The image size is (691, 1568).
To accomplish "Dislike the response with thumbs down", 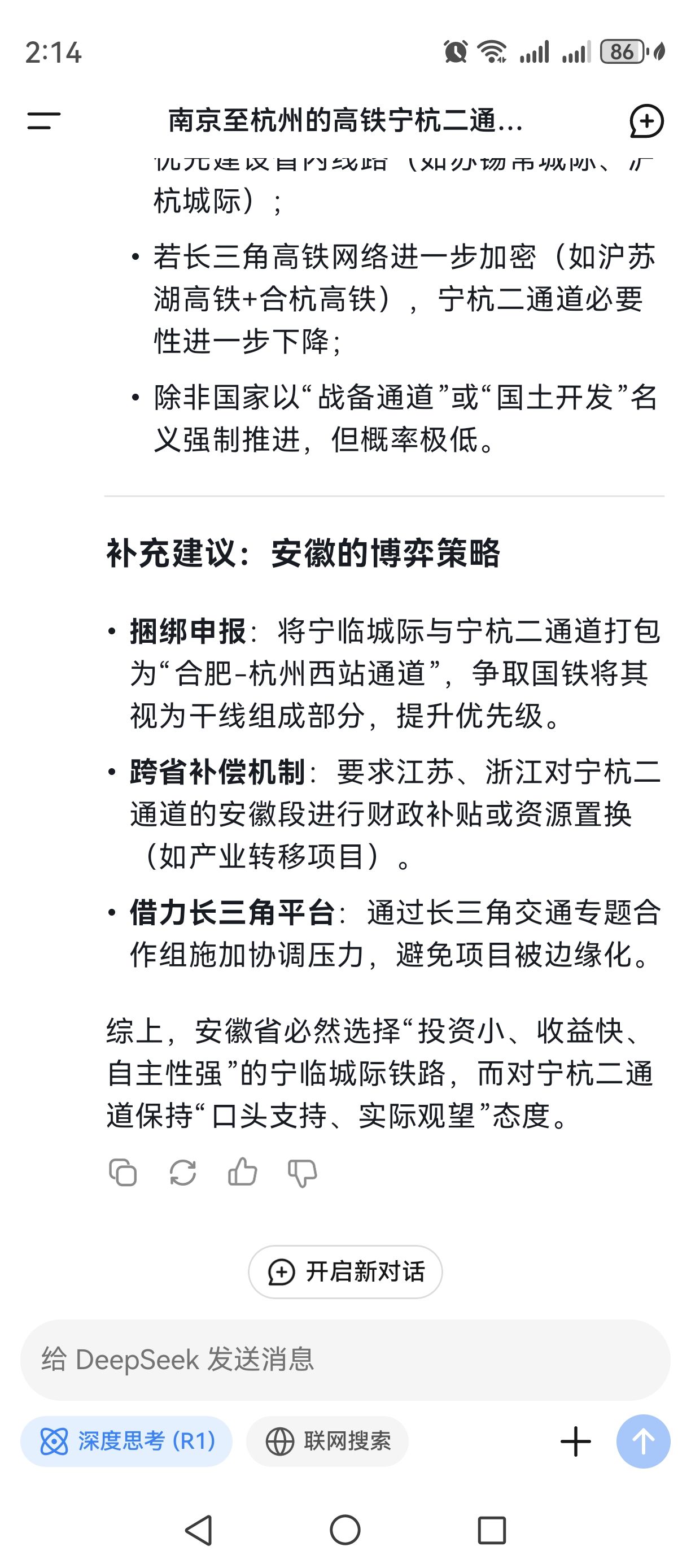I will click(x=303, y=1173).
